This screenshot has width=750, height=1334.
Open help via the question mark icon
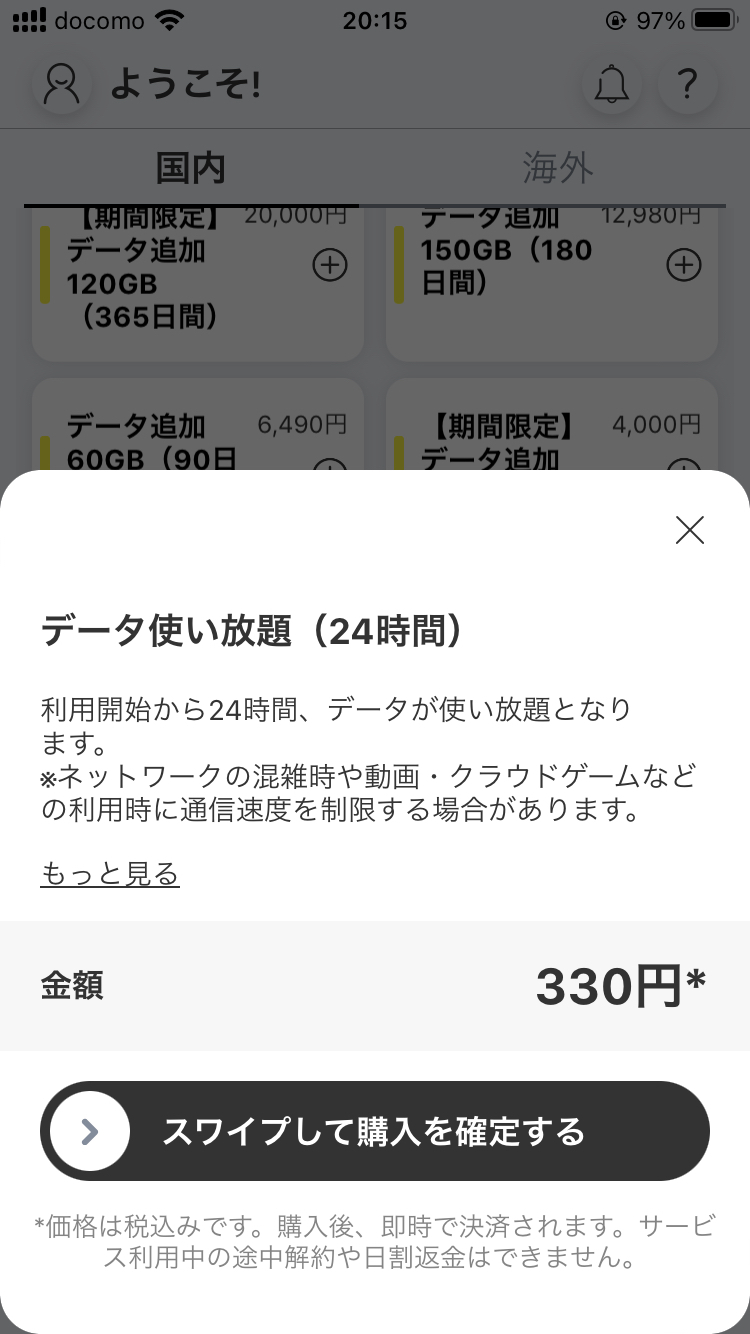(687, 85)
